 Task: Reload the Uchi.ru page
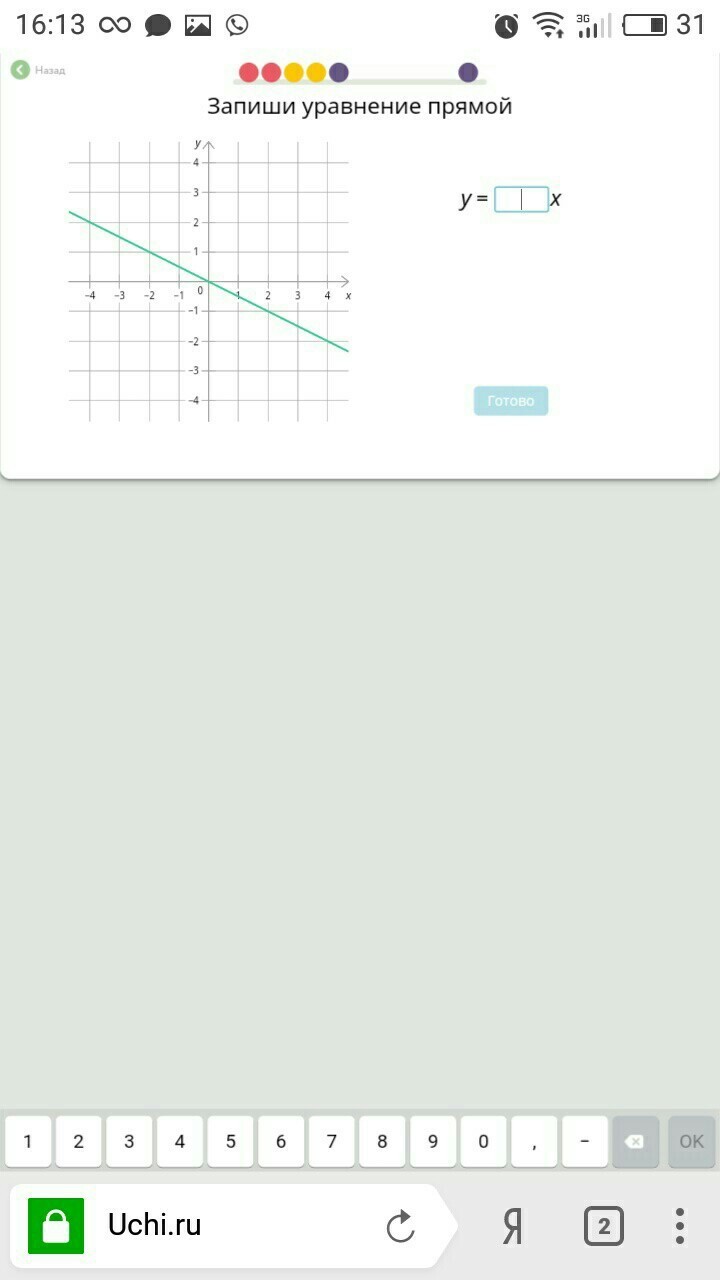point(400,1226)
